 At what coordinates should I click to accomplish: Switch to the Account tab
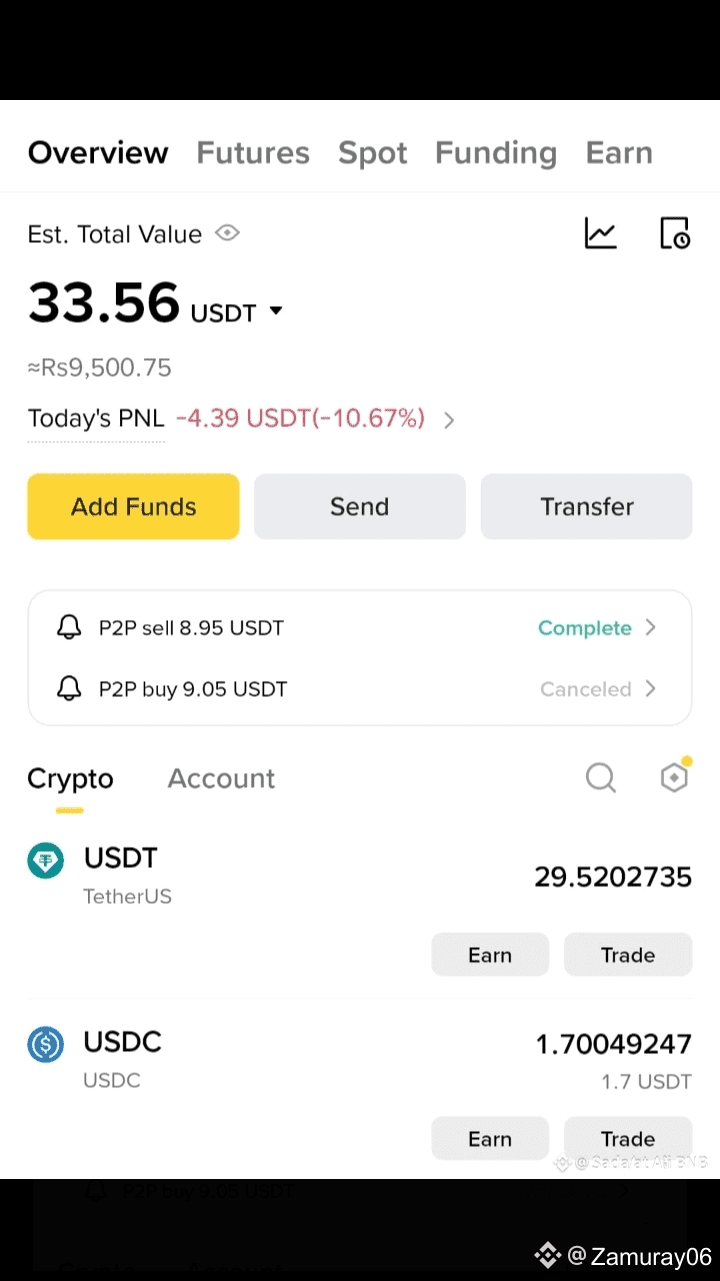coord(221,779)
